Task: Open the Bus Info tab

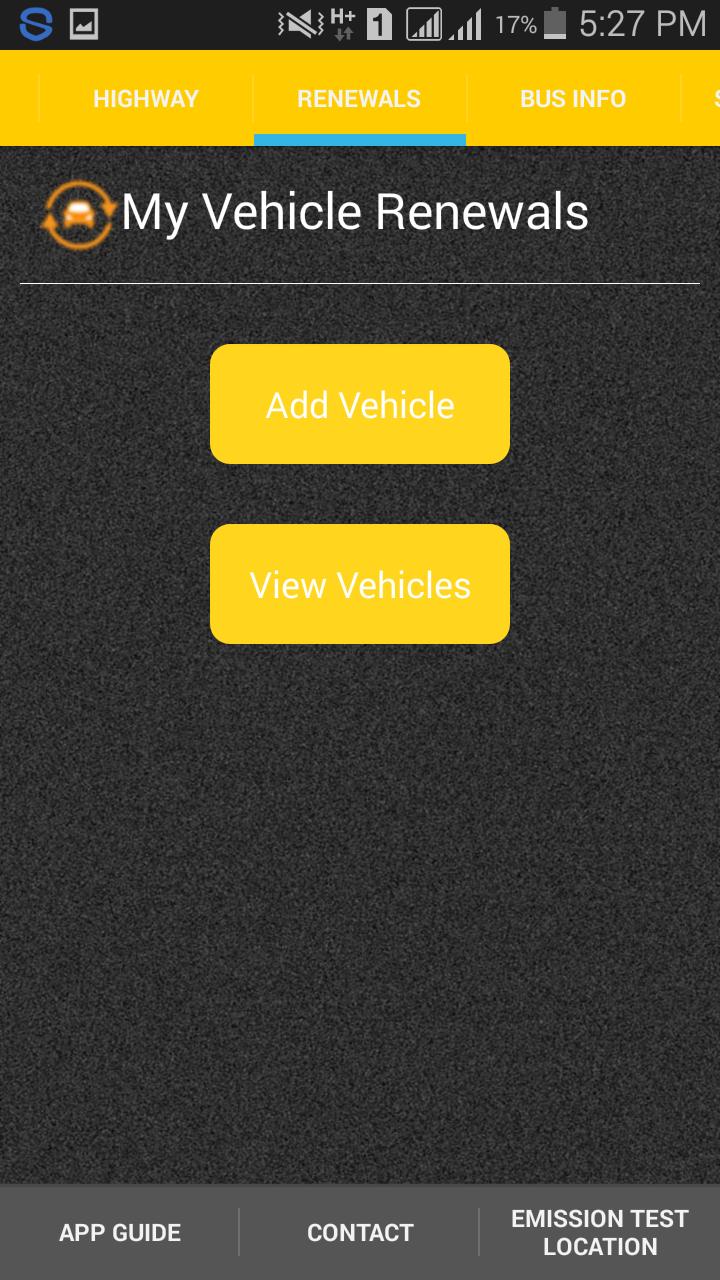Action: click(573, 99)
